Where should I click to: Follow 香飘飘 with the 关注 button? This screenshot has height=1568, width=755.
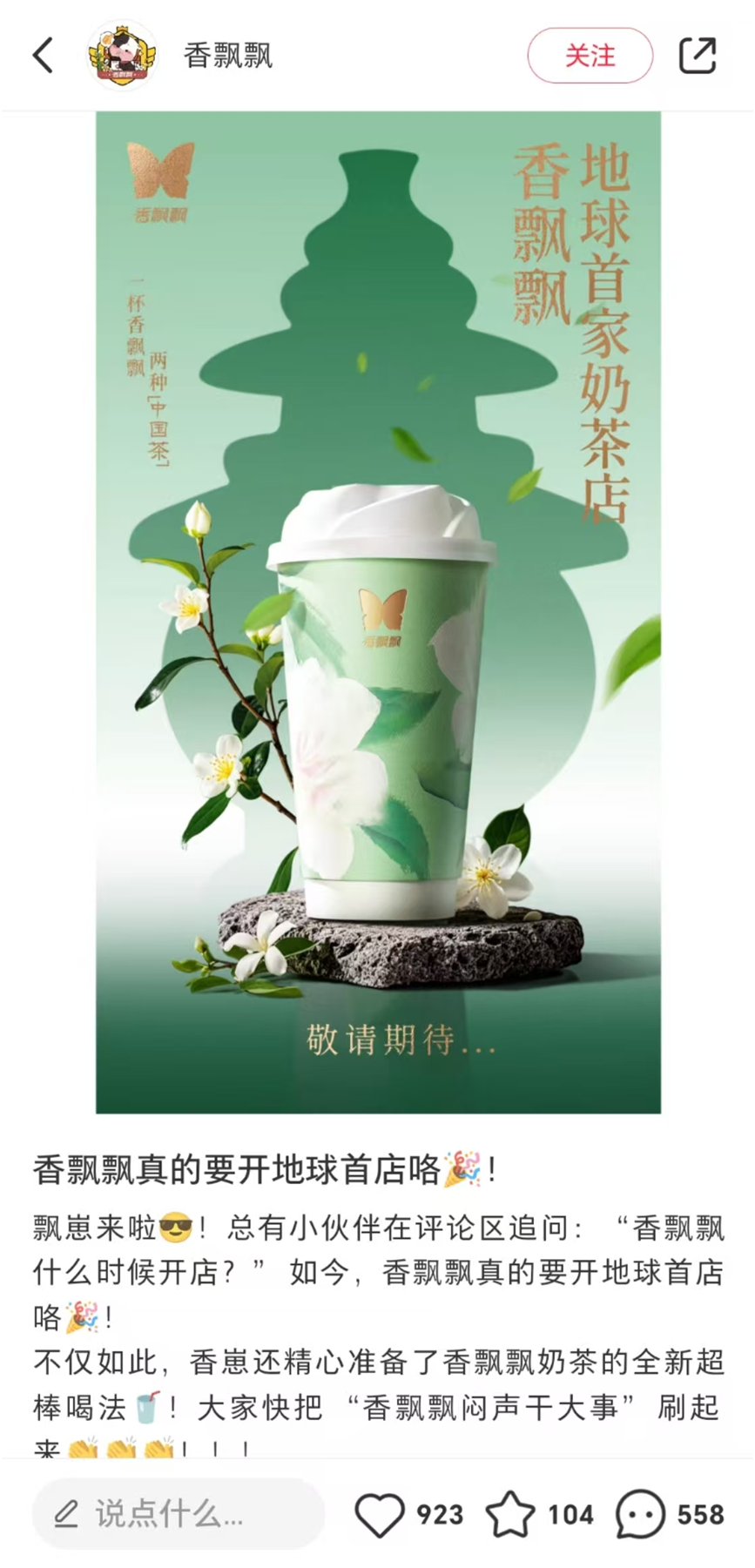[590, 56]
